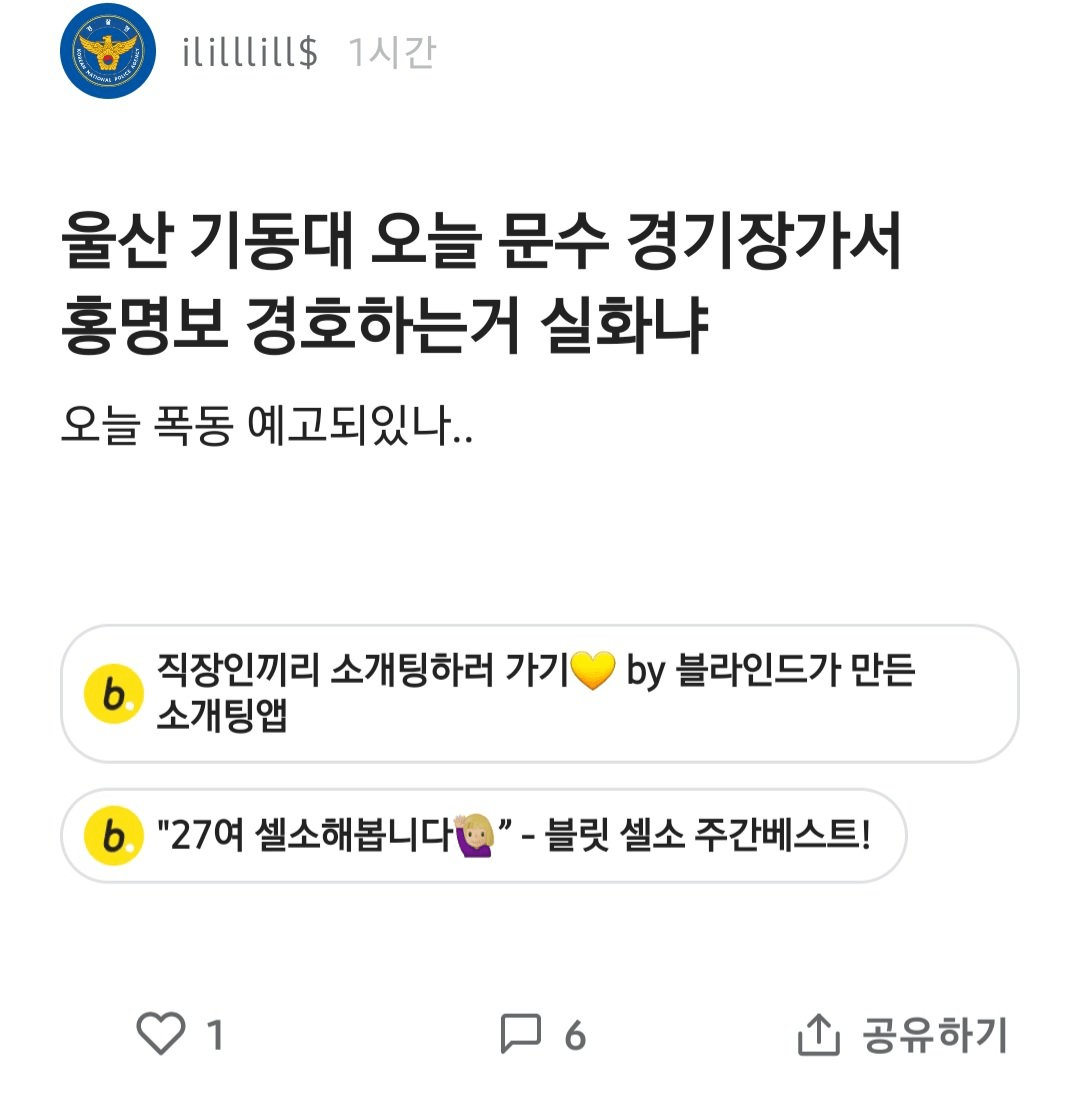This screenshot has width=1080, height=1115.
Task: Open the author's police emblem profile picture
Action: [108, 51]
